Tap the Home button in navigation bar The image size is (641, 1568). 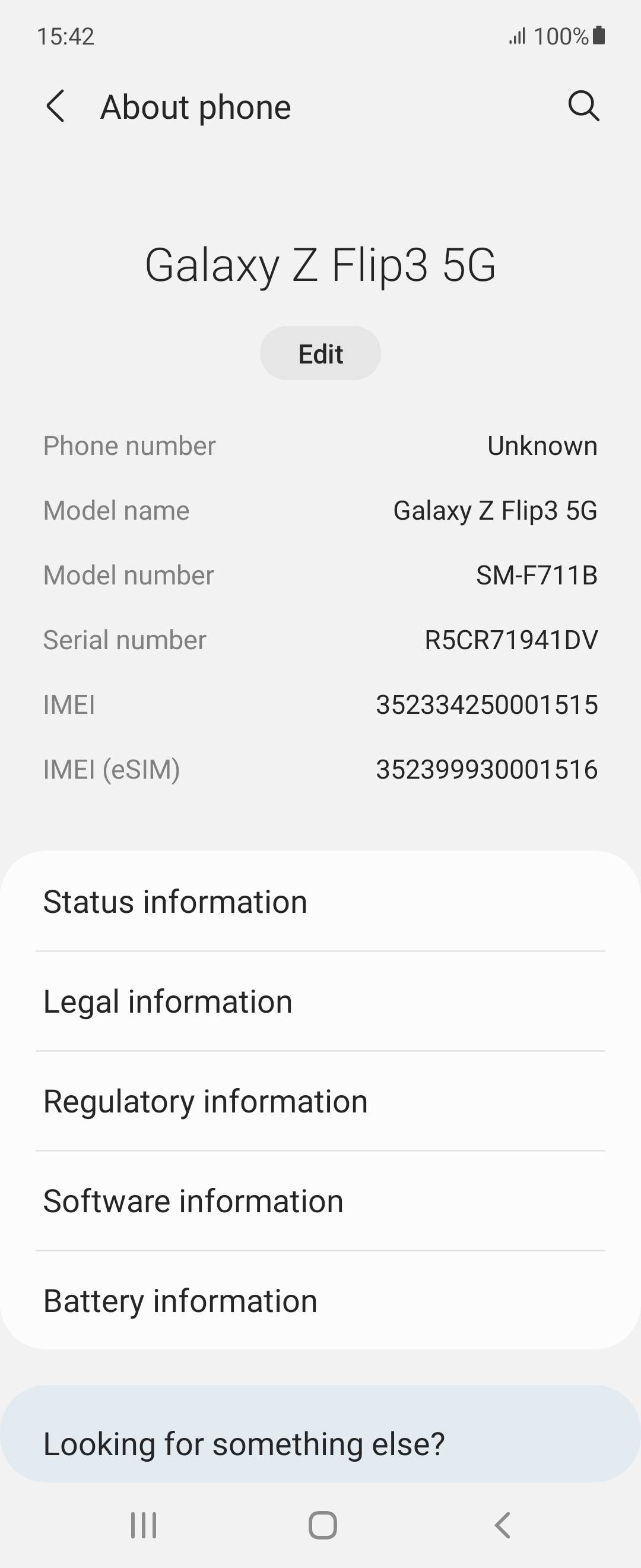click(320, 1523)
